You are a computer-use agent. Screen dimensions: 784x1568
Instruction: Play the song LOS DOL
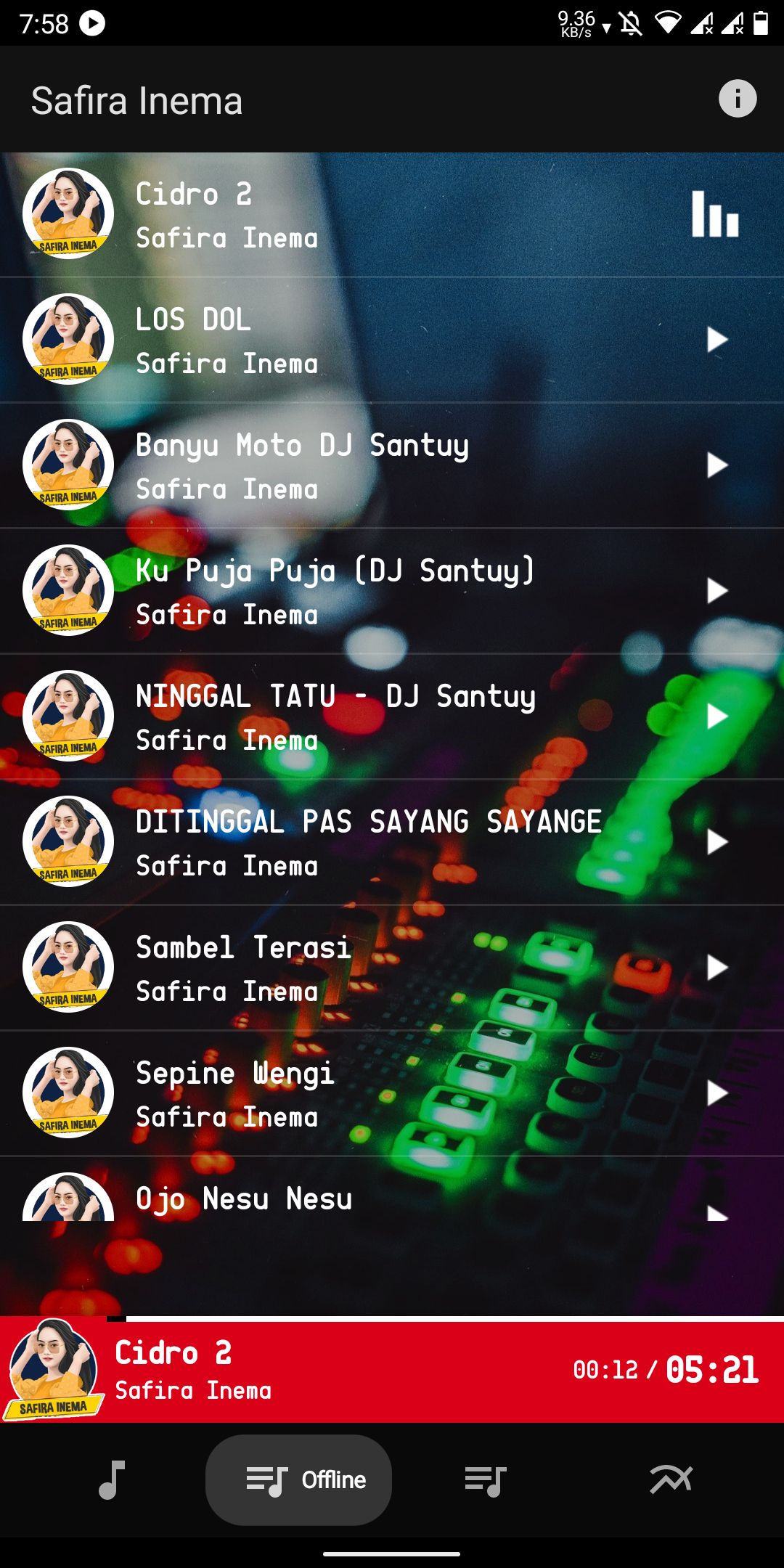pos(716,340)
